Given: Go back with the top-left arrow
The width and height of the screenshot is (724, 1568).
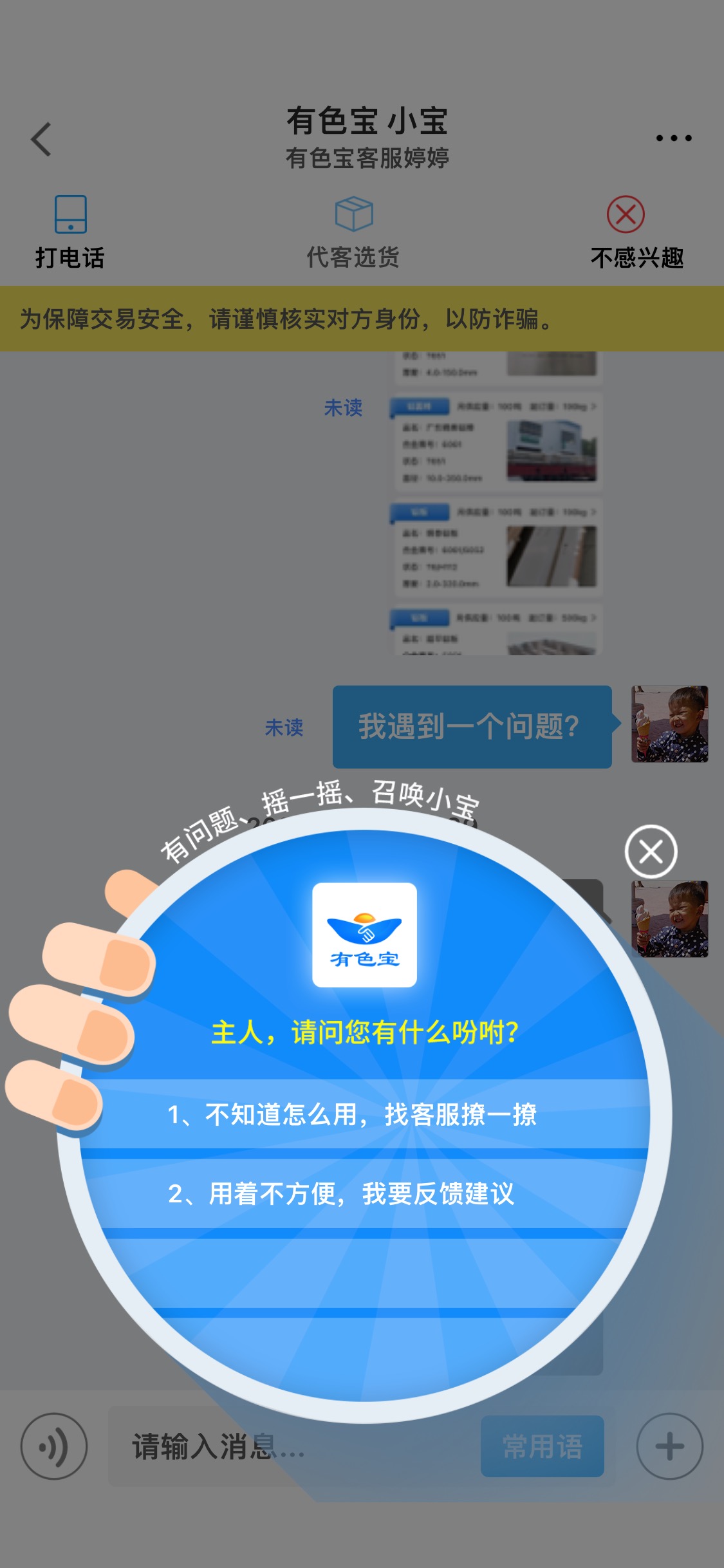Looking at the screenshot, I should click(41, 138).
